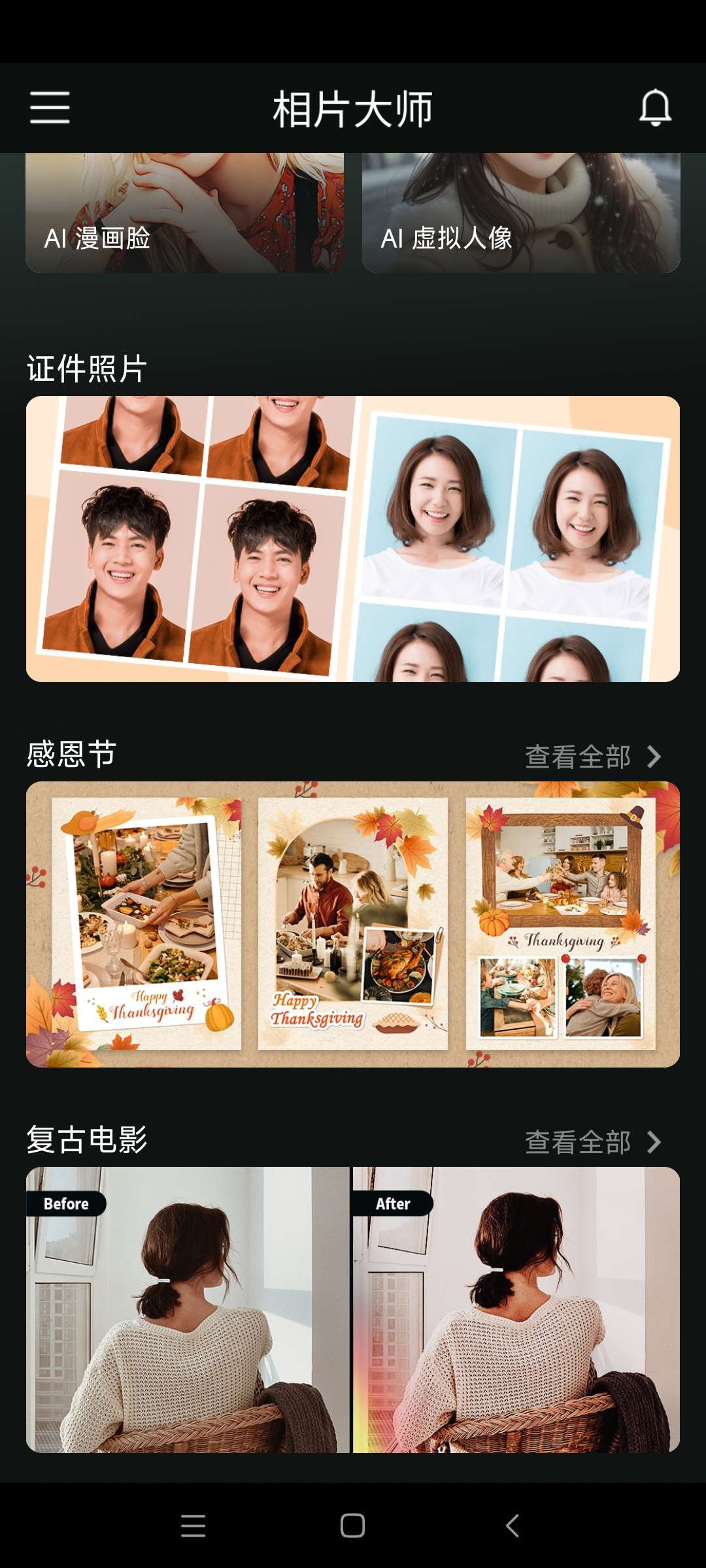Open the 感恩节 templates banner
This screenshot has height=1568, width=706.
click(353, 924)
